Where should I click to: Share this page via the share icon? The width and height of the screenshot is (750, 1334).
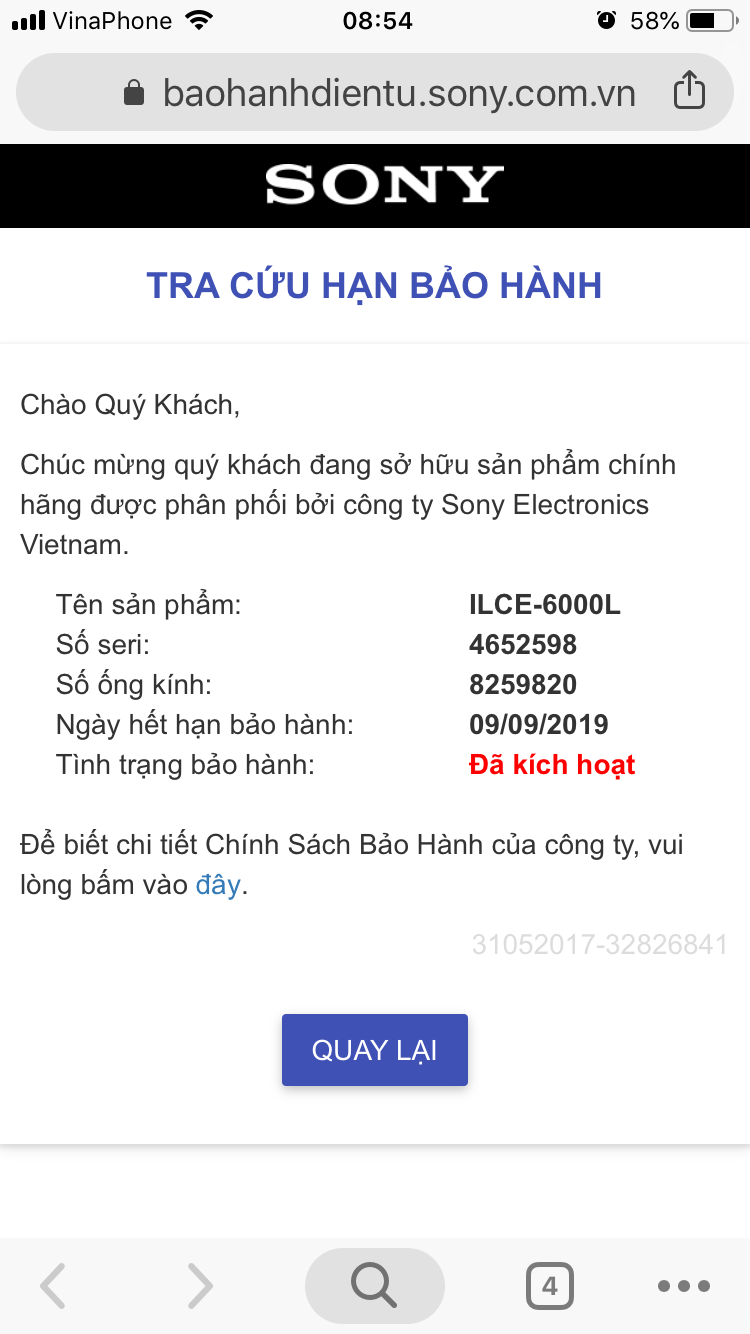[x=689, y=92]
